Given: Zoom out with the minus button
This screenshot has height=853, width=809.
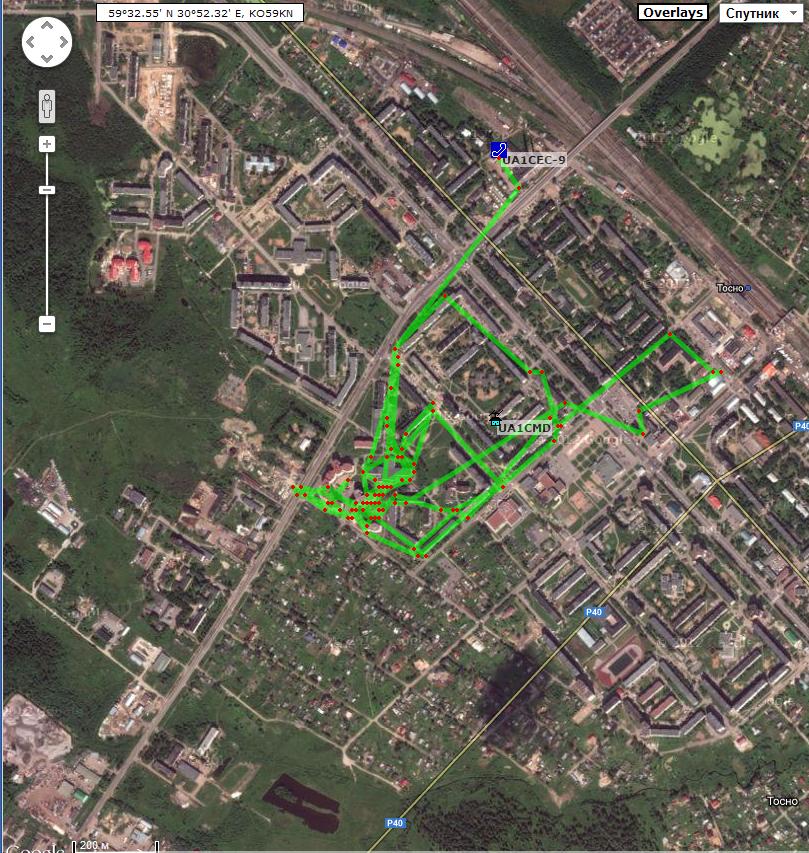Looking at the screenshot, I should (47, 324).
